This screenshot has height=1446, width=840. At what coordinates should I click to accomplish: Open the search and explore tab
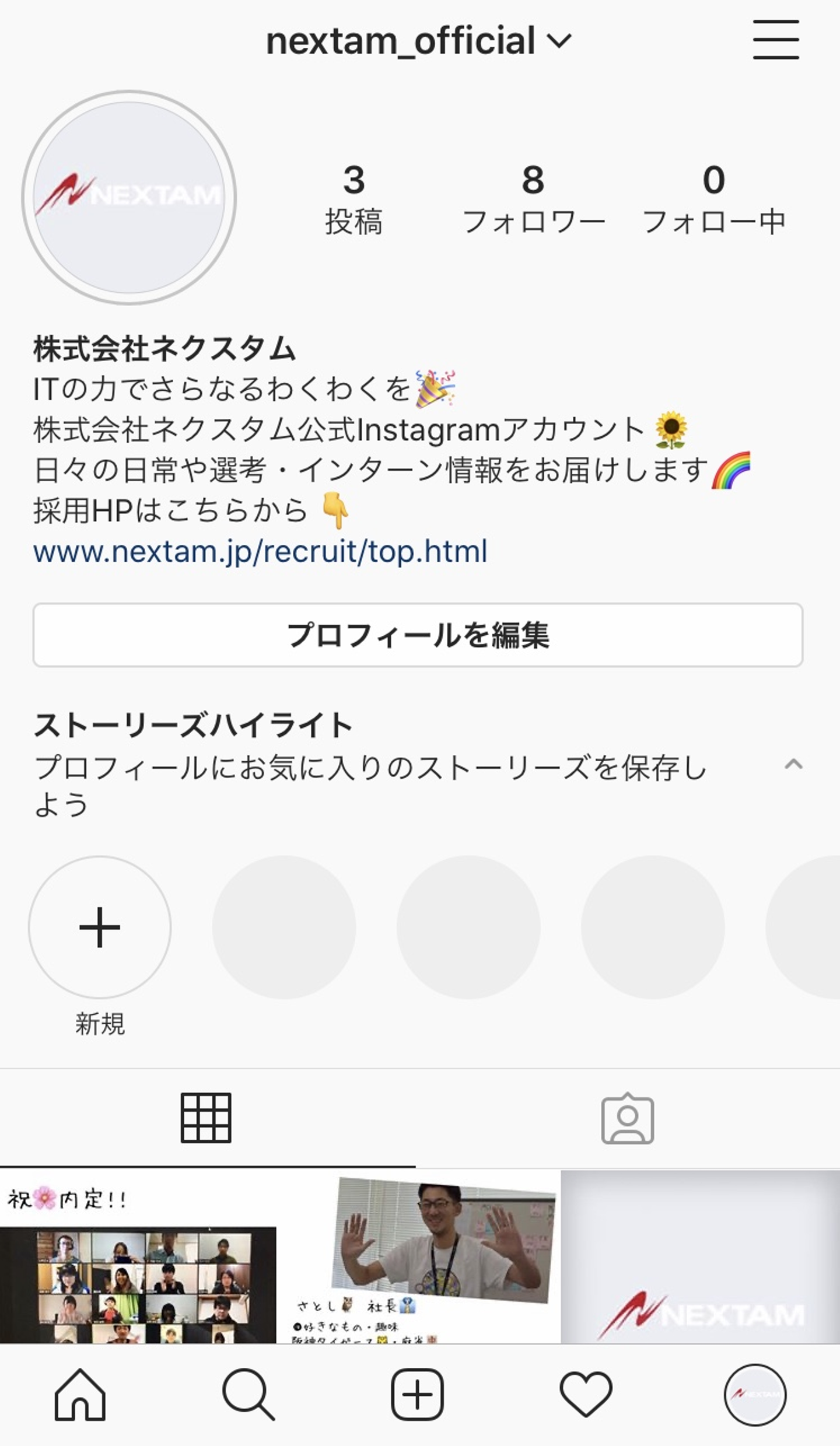point(248,1394)
